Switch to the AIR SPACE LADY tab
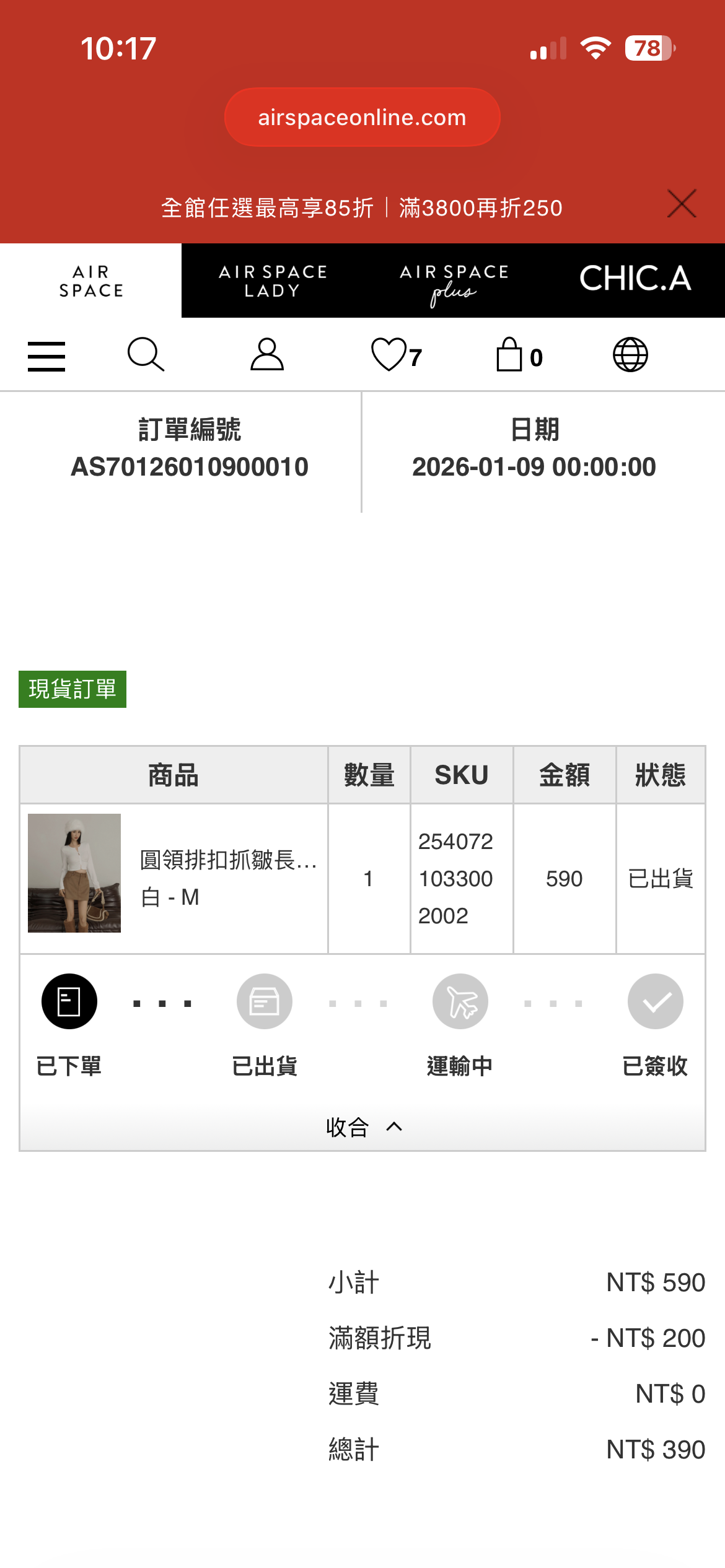 click(x=273, y=281)
